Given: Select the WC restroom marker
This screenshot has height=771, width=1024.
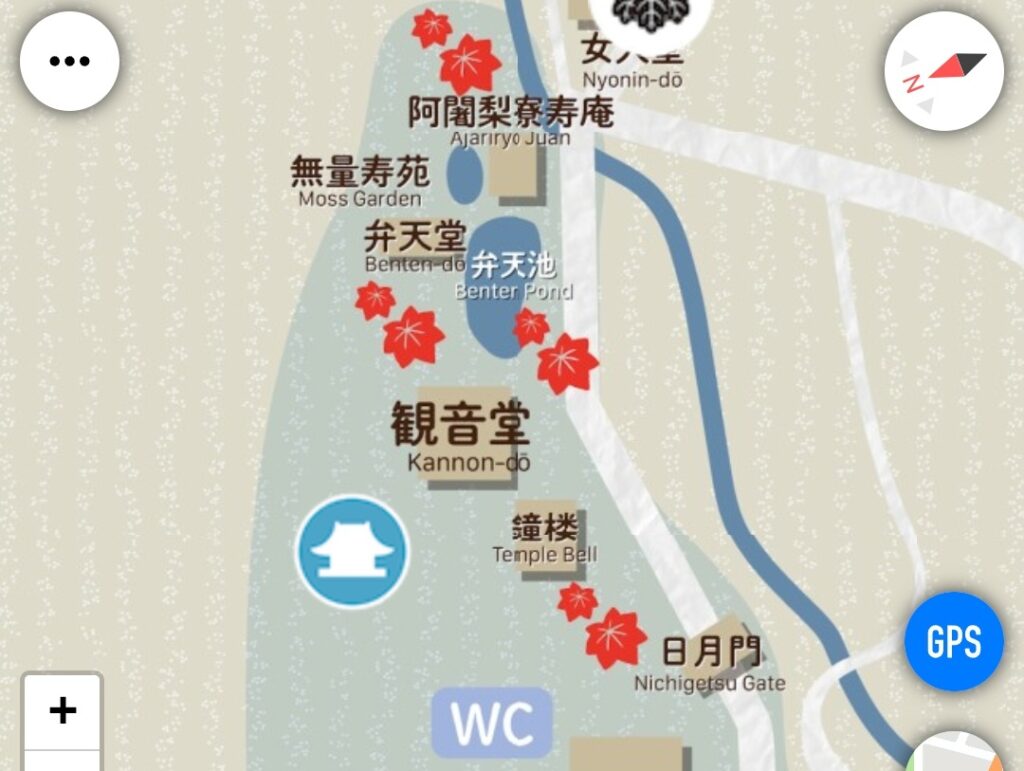Looking at the screenshot, I should coord(492,722).
